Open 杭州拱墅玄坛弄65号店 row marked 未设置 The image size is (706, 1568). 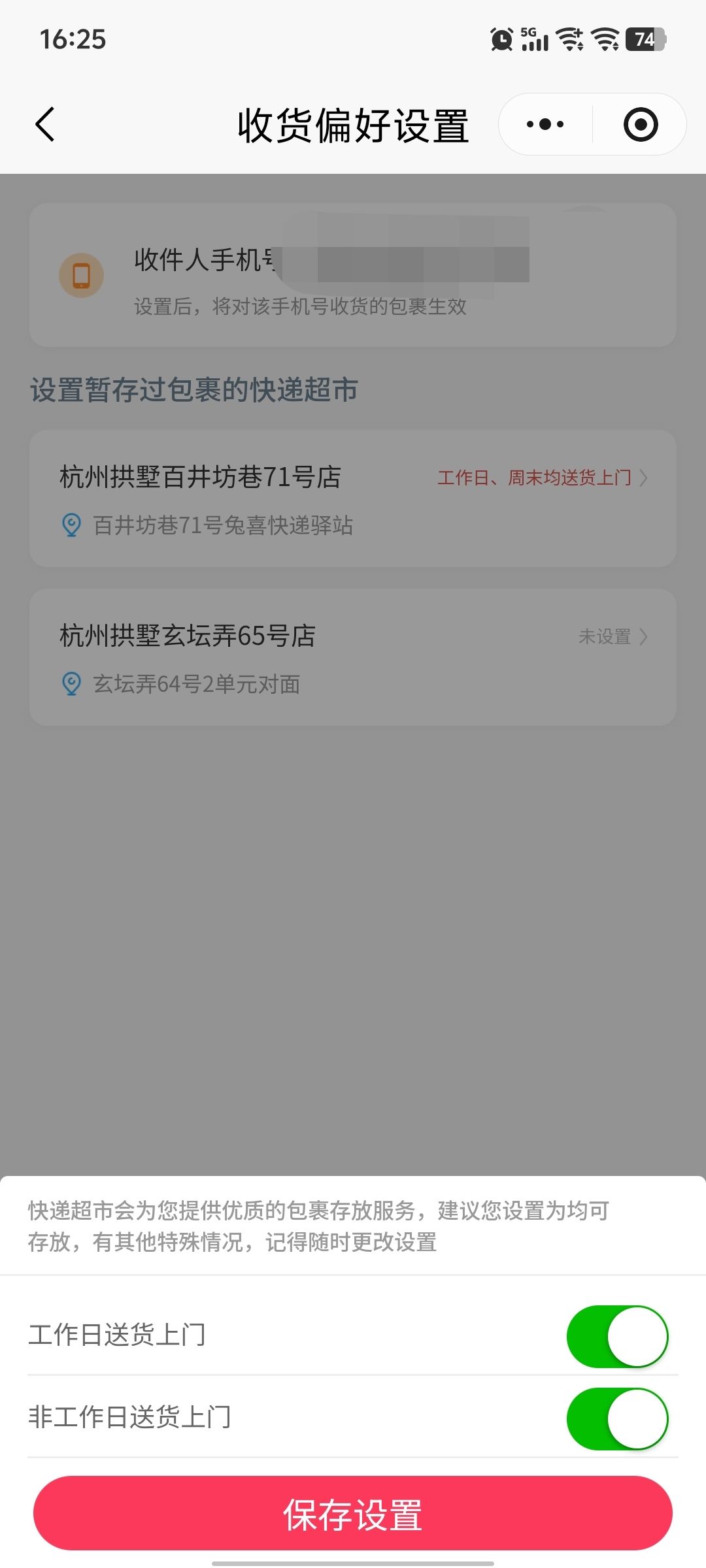pos(353,657)
